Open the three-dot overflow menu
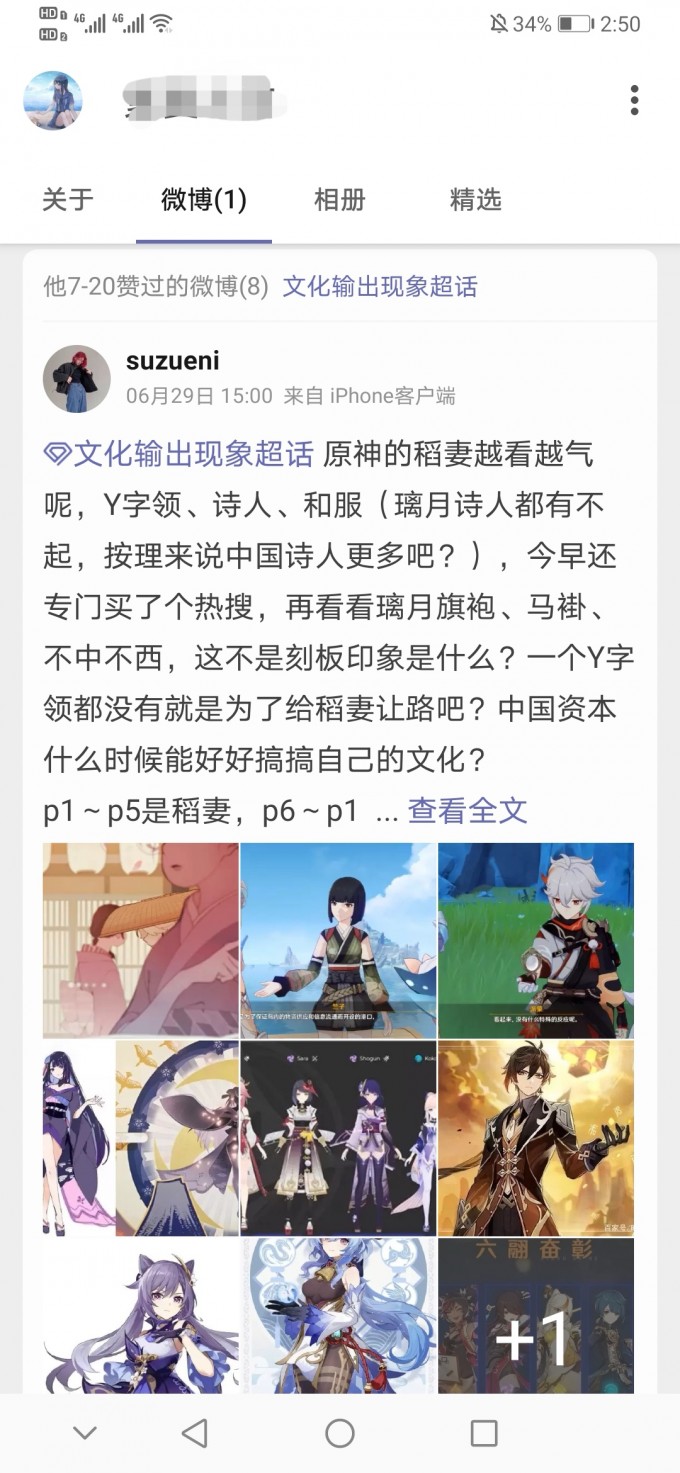This screenshot has height=1473, width=680. pos(634,100)
